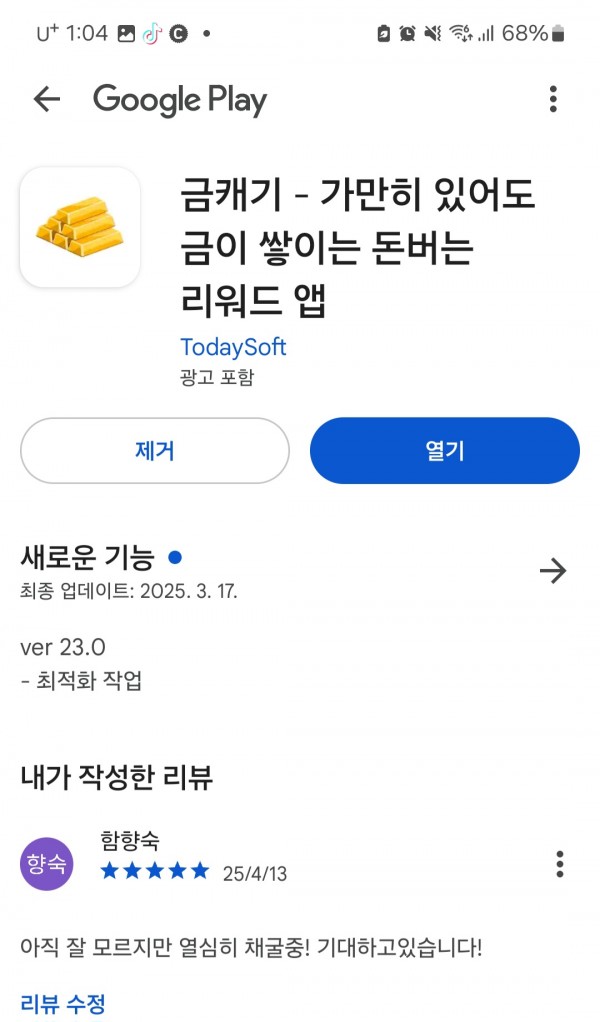
Task: Open the Google Play overflow menu
Action: (x=553, y=99)
